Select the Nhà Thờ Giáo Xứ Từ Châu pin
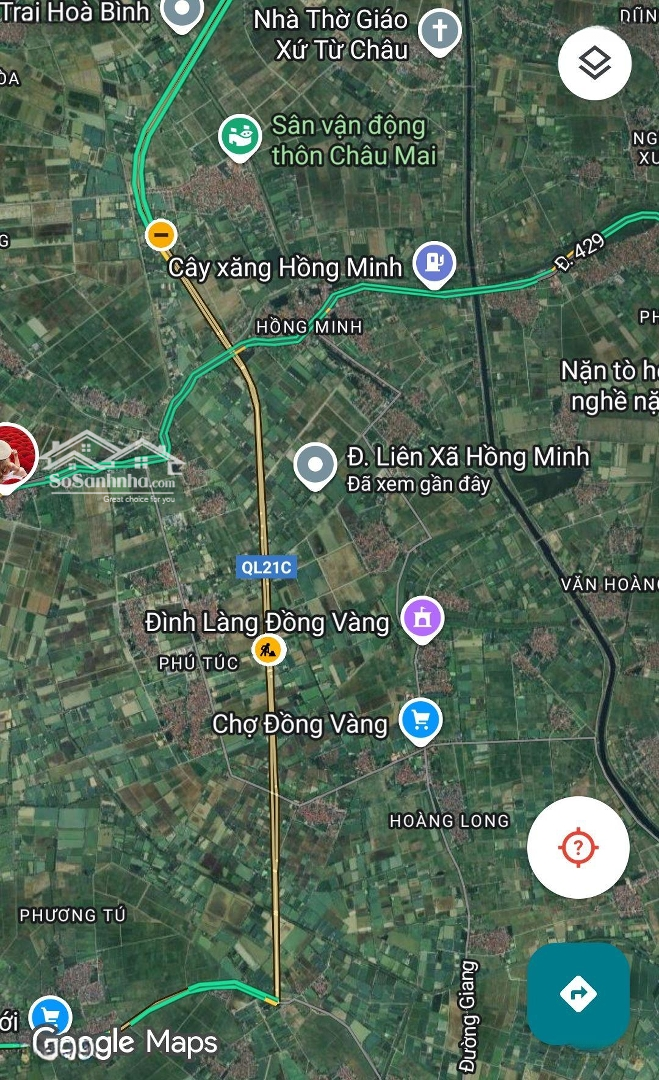 (439, 31)
